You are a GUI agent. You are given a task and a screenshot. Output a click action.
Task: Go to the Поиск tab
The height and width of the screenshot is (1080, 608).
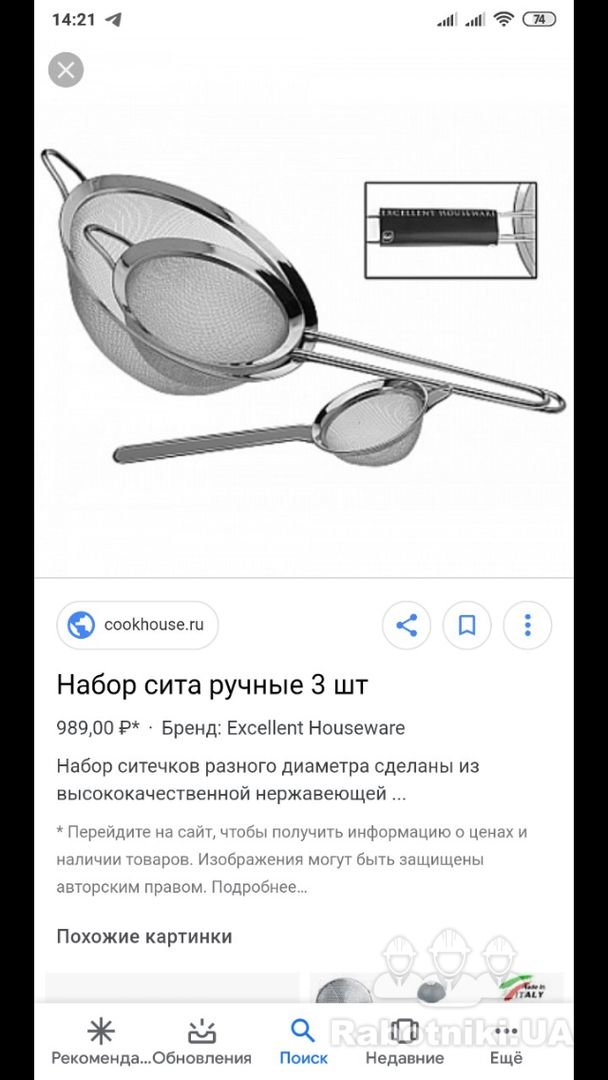pyautogui.click(x=303, y=1041)
